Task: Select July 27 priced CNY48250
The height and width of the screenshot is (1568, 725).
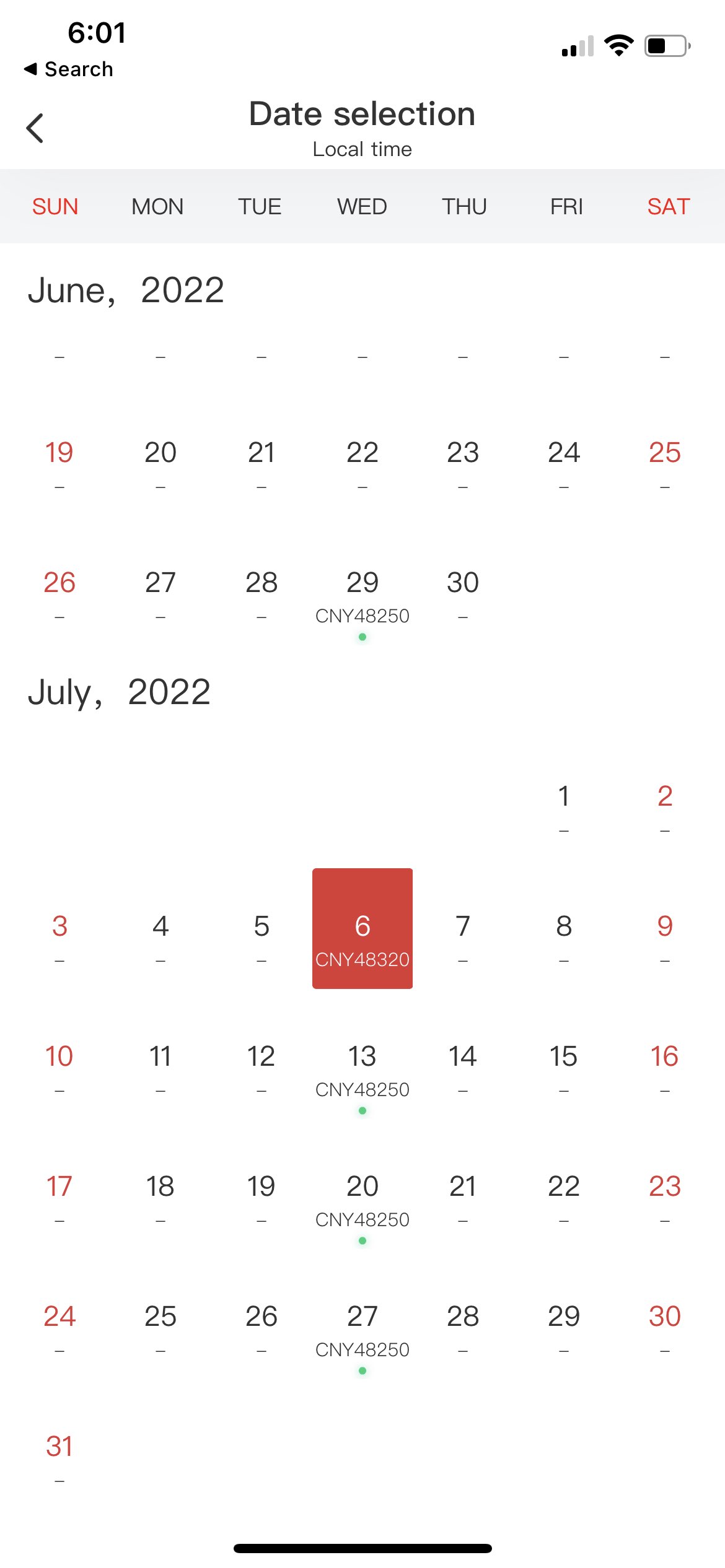Action: 362,1331
